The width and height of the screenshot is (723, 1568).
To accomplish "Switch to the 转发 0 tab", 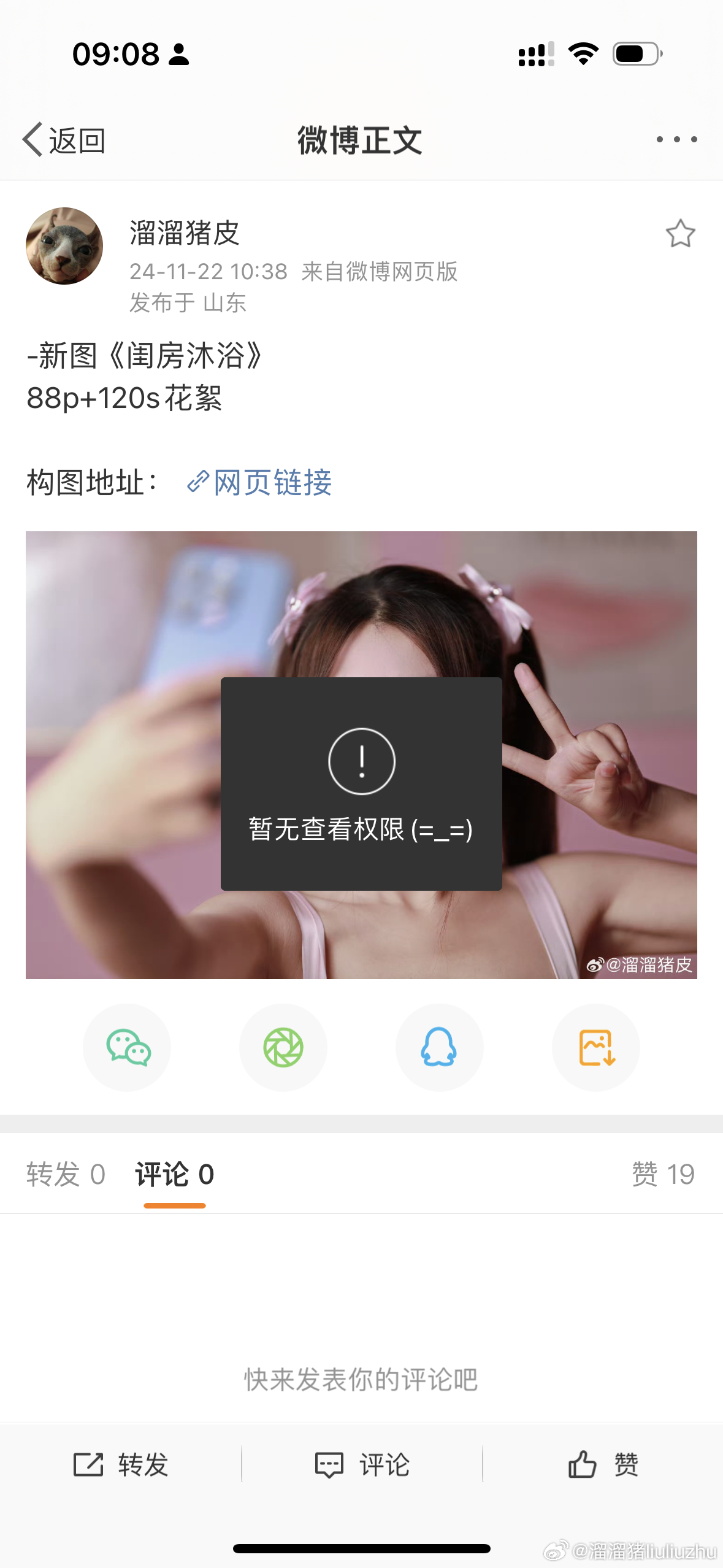I will click(x=66, y=1174).
